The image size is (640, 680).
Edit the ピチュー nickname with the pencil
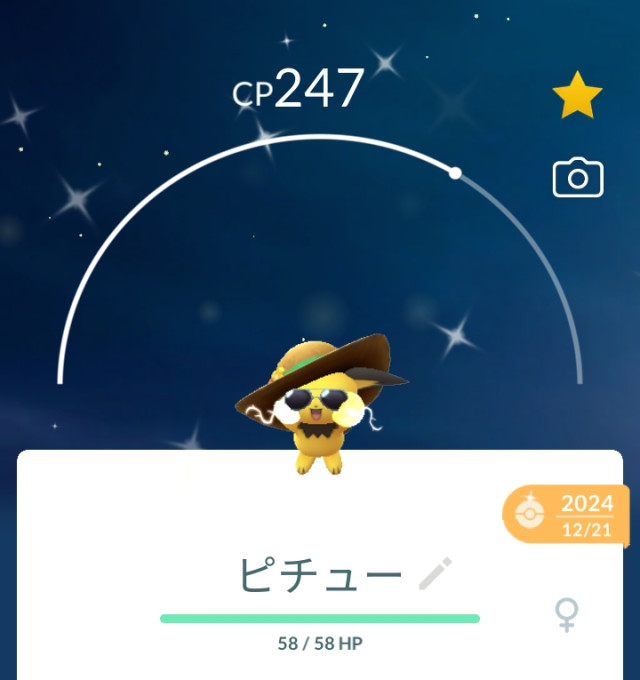click(435, 574)
